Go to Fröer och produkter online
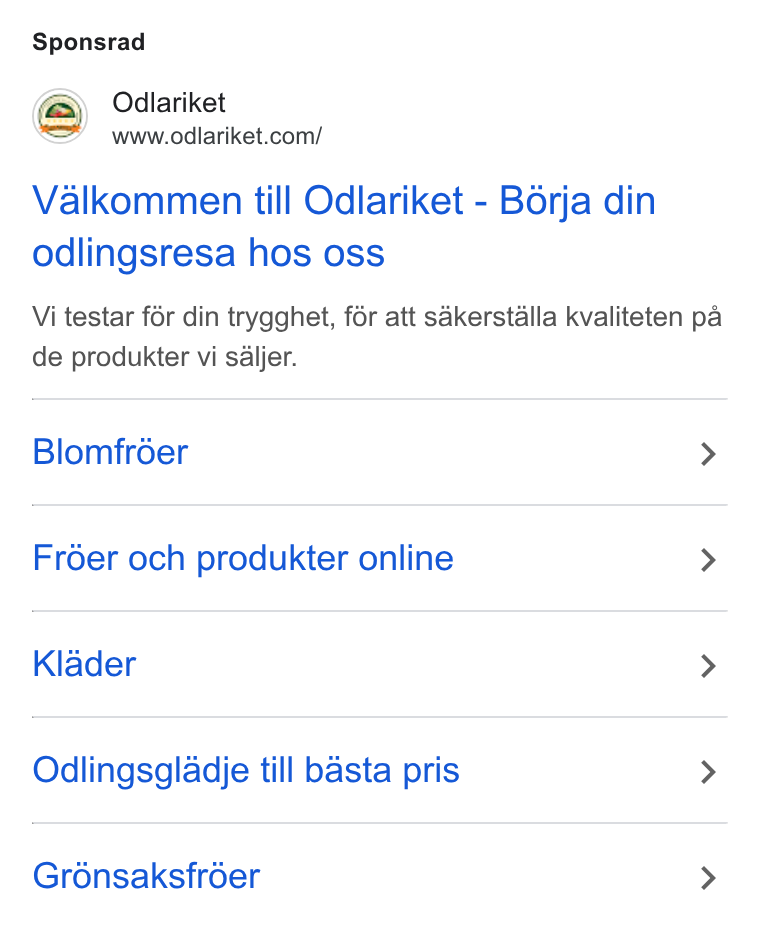The height and width of the screenshot is (928, 760). click(x=379, y=559)
